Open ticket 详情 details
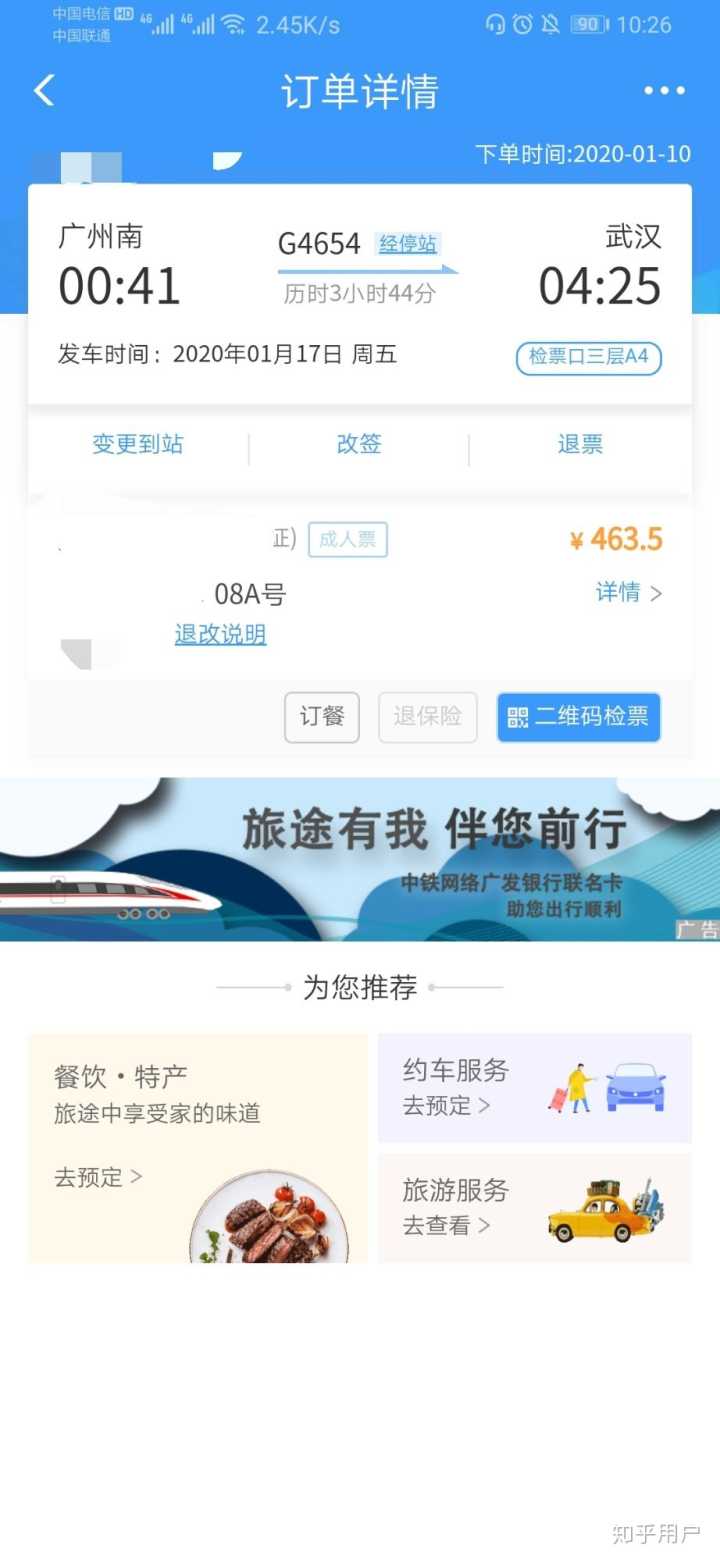The width and height of the screenshot is (720, 1559). pos(628,592)
